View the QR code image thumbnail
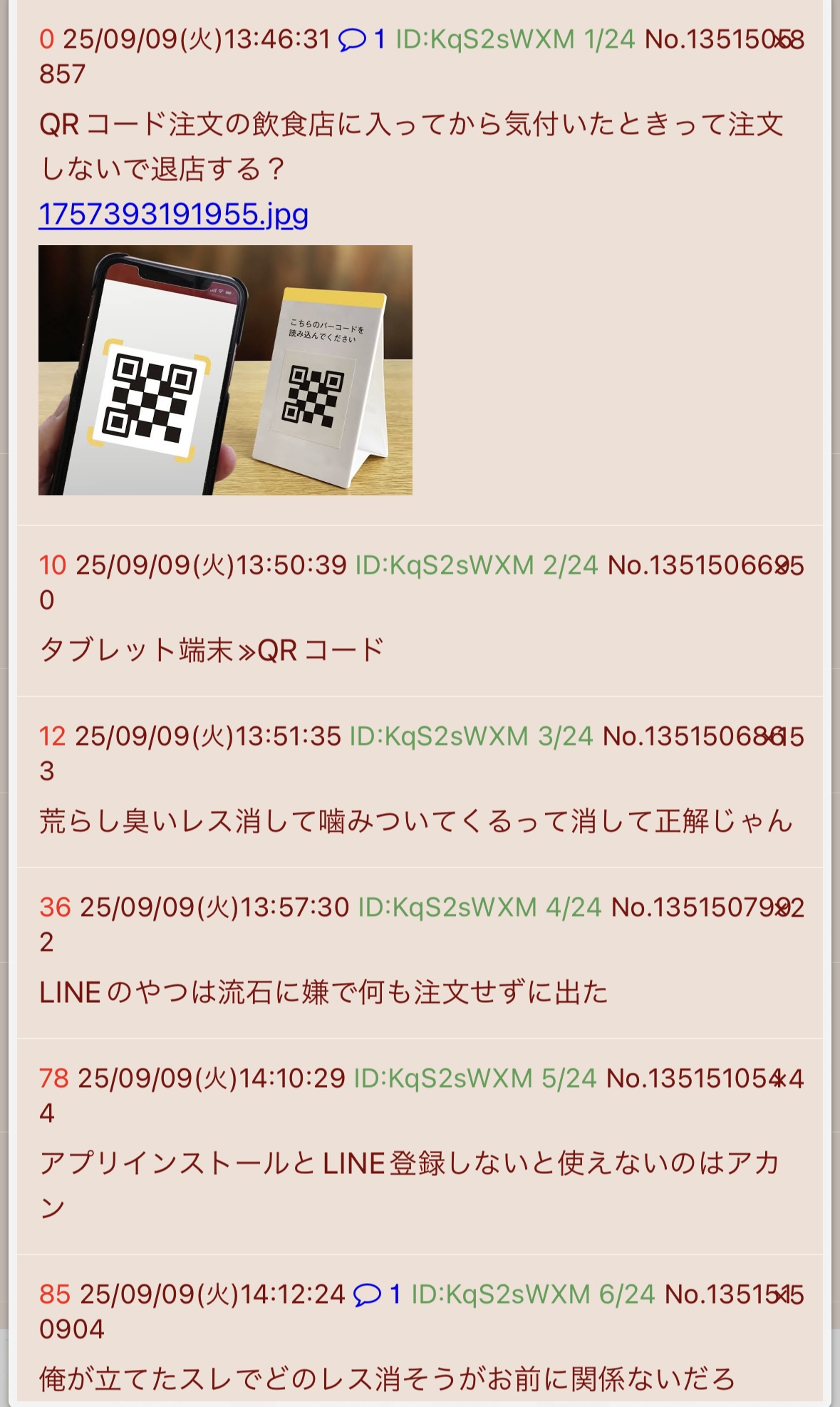This screenshot has width=840, height=1407. click(x=225, y=370)
